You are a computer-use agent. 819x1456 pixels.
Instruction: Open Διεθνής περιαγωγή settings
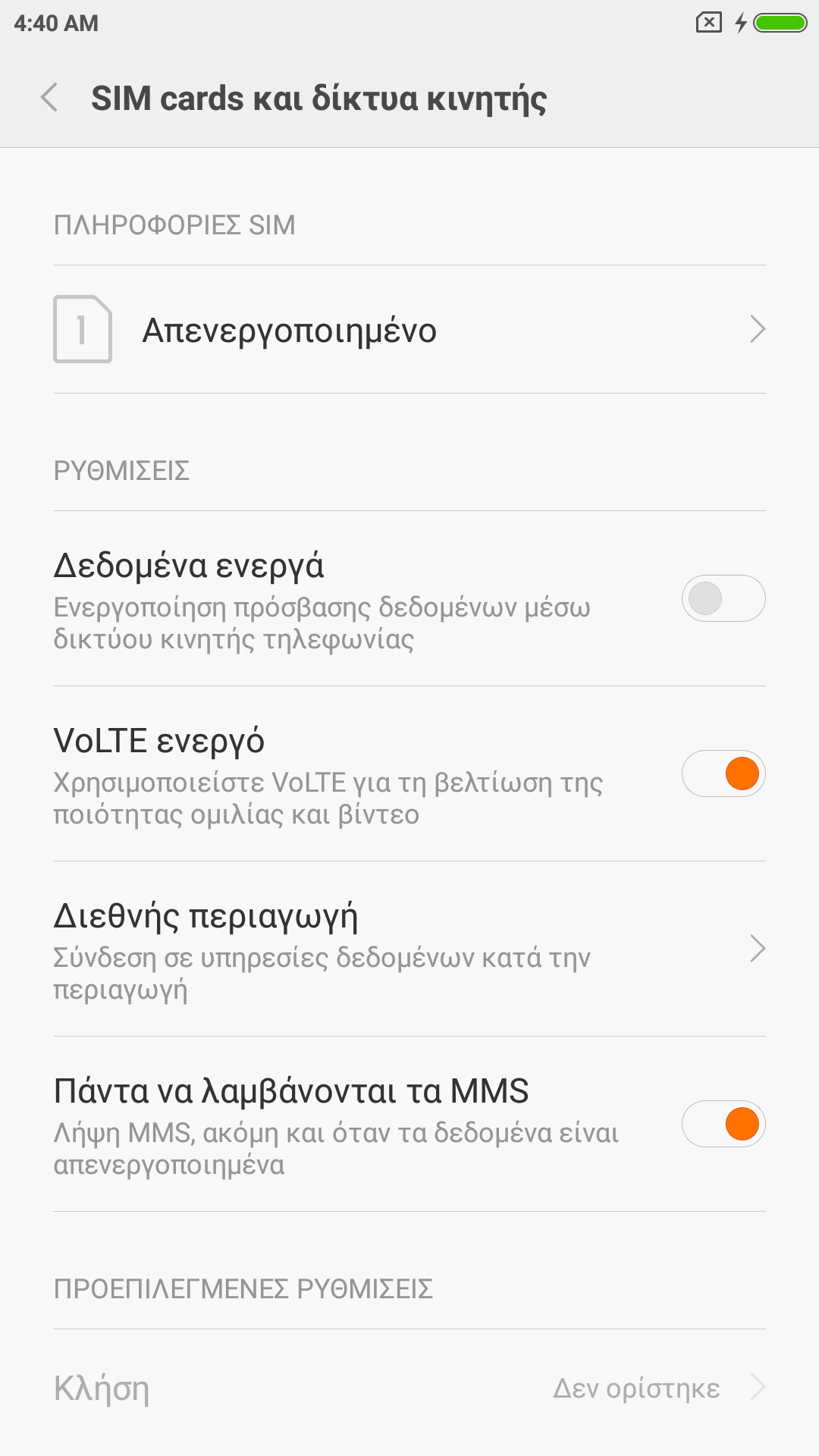click(409, 949)
